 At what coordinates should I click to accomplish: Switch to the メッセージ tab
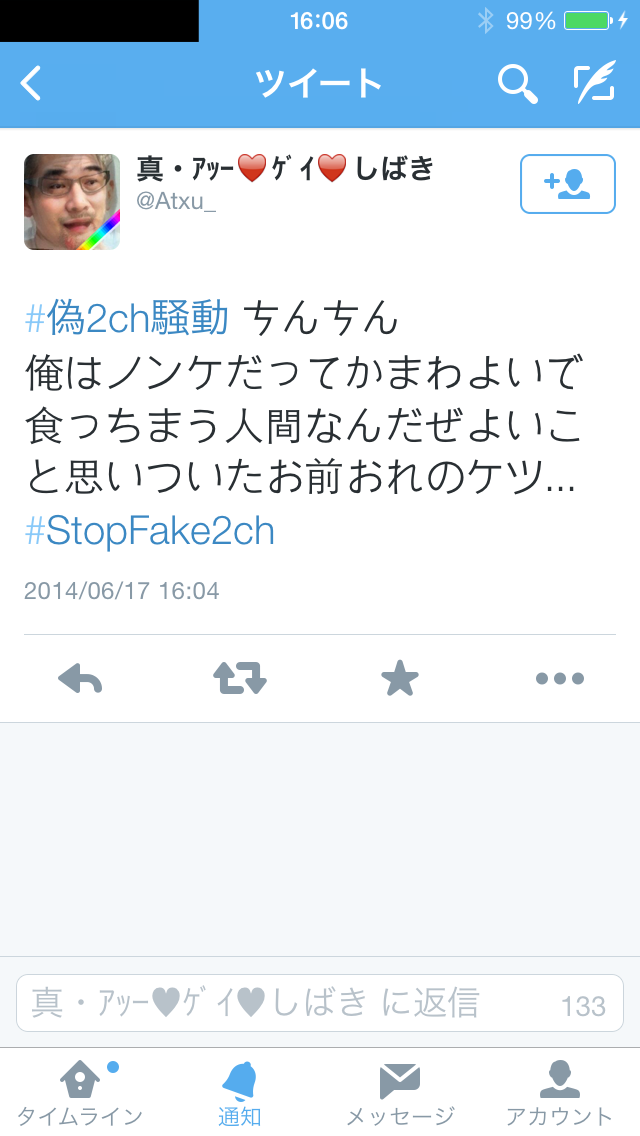click(x=400, y=1093)
